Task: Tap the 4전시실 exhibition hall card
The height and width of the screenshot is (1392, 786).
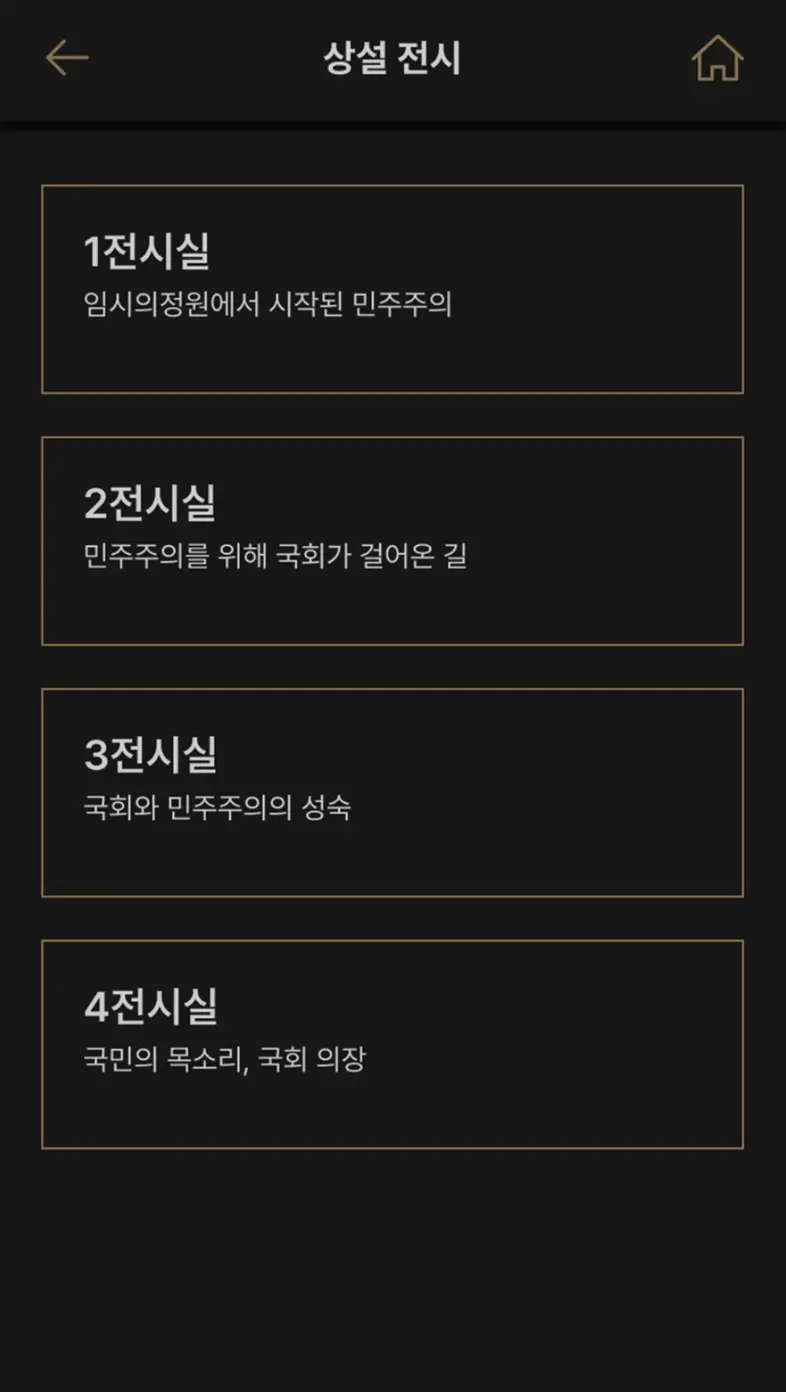Action: click(x=392, y=1044)
